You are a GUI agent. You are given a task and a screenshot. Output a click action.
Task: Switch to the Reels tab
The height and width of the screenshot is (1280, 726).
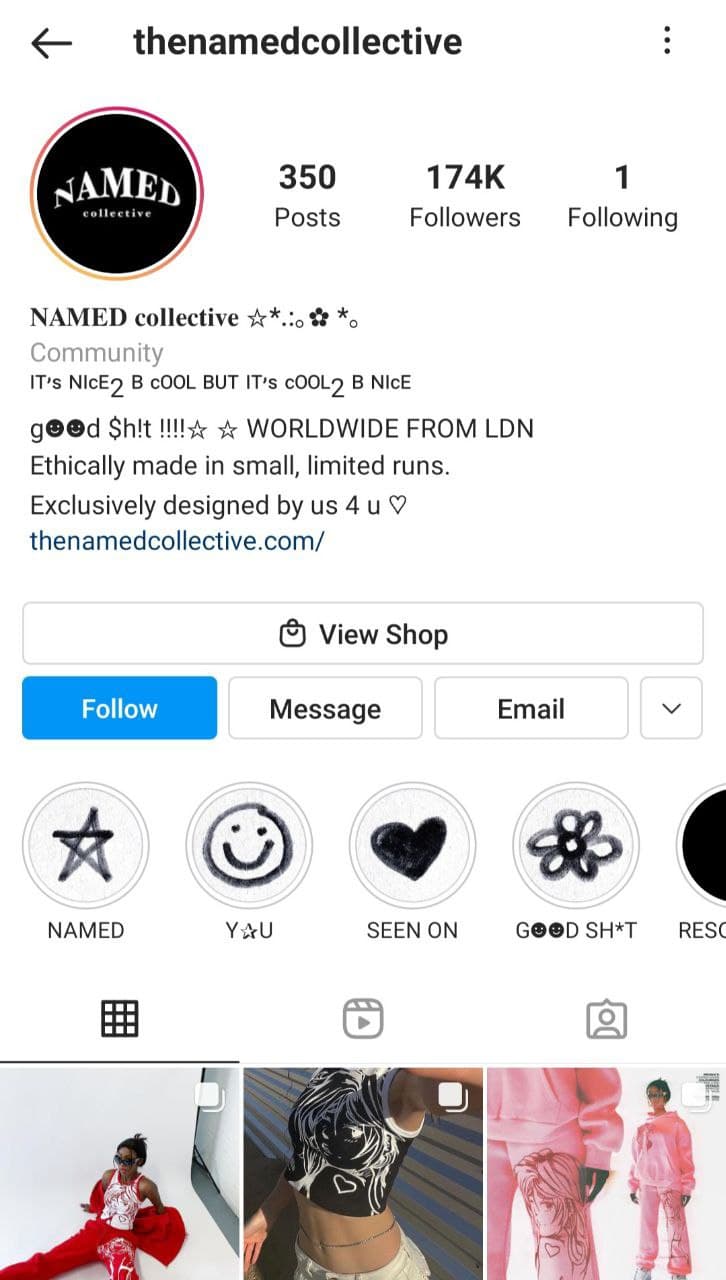(x=363, y=1018)
